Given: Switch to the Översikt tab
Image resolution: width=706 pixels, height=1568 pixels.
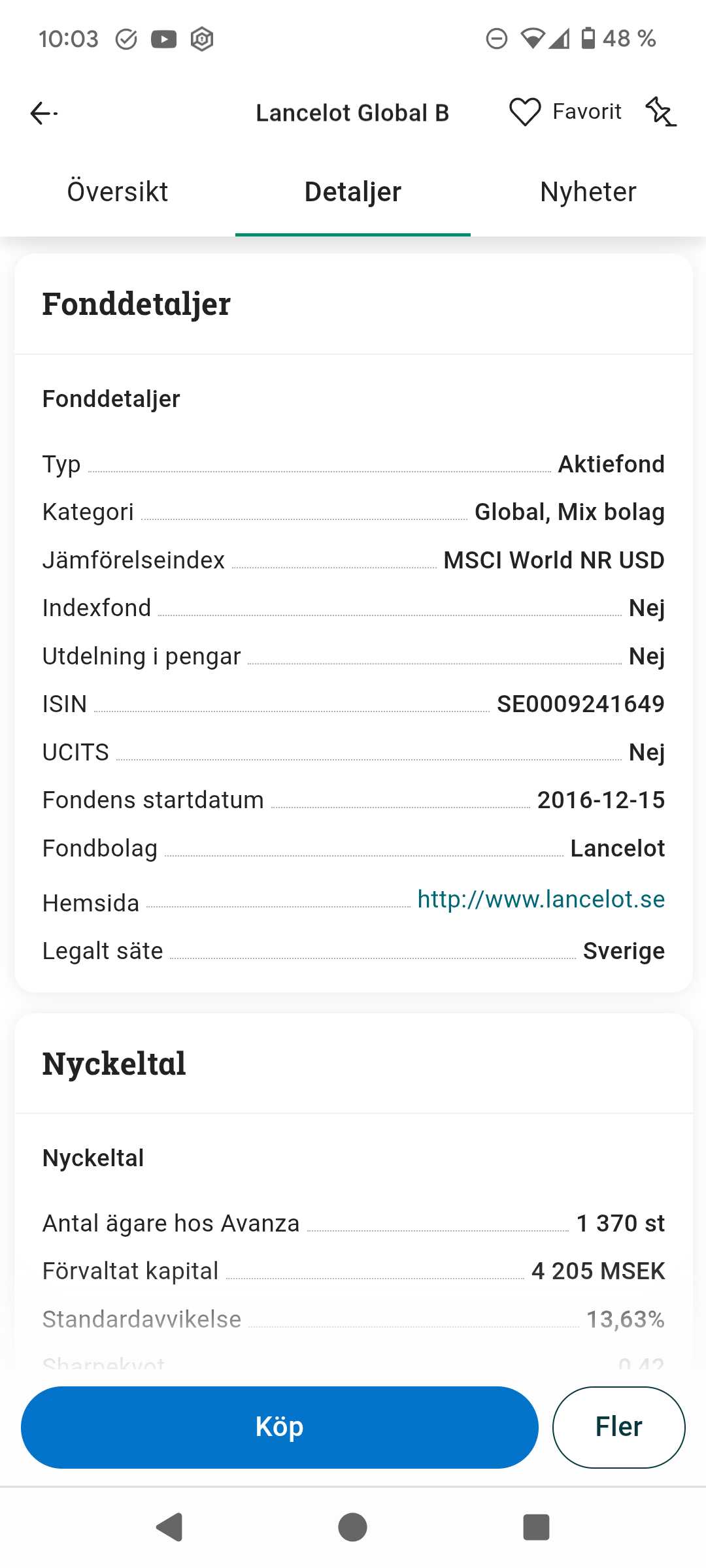Looking at the screenshot, I should [118, 192].
